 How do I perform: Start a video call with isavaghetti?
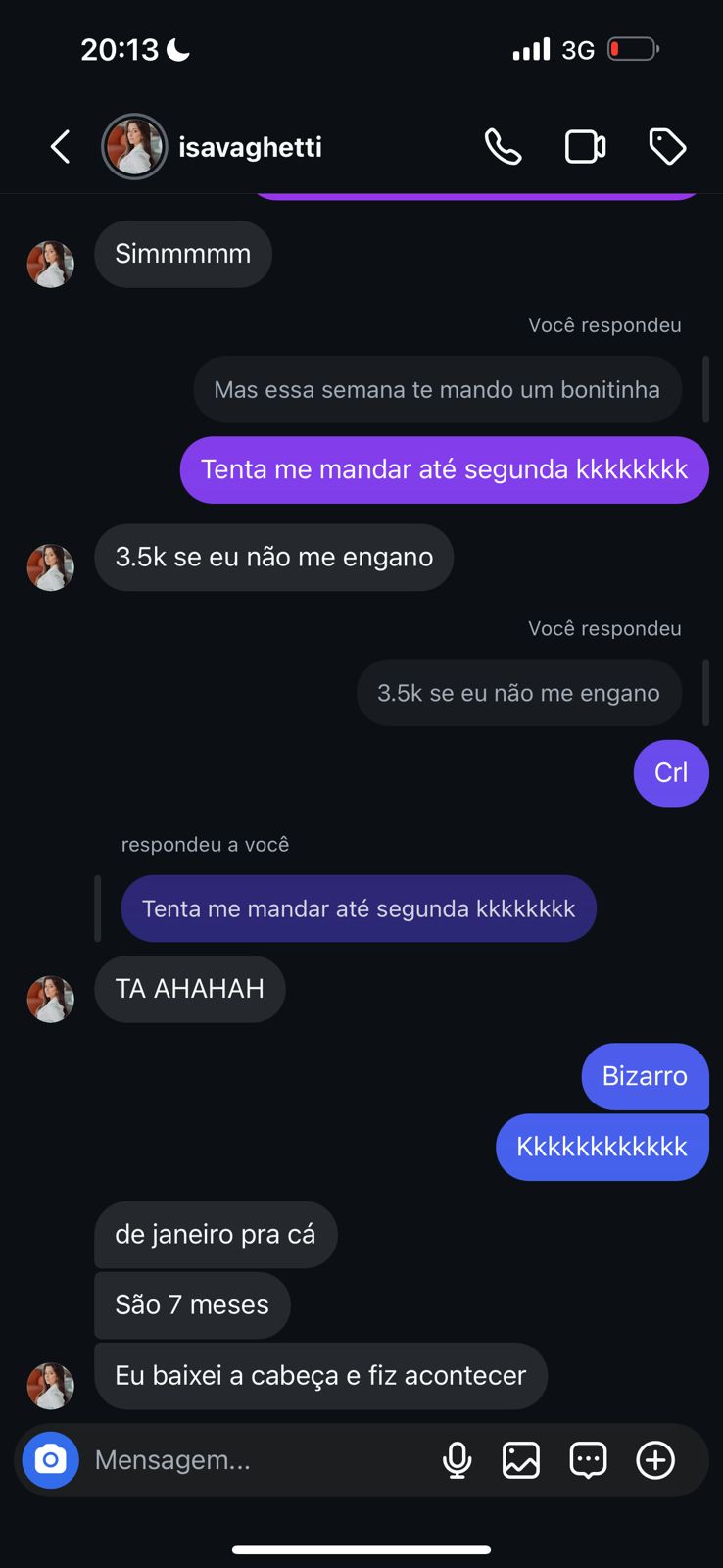(x=585, y=146)
